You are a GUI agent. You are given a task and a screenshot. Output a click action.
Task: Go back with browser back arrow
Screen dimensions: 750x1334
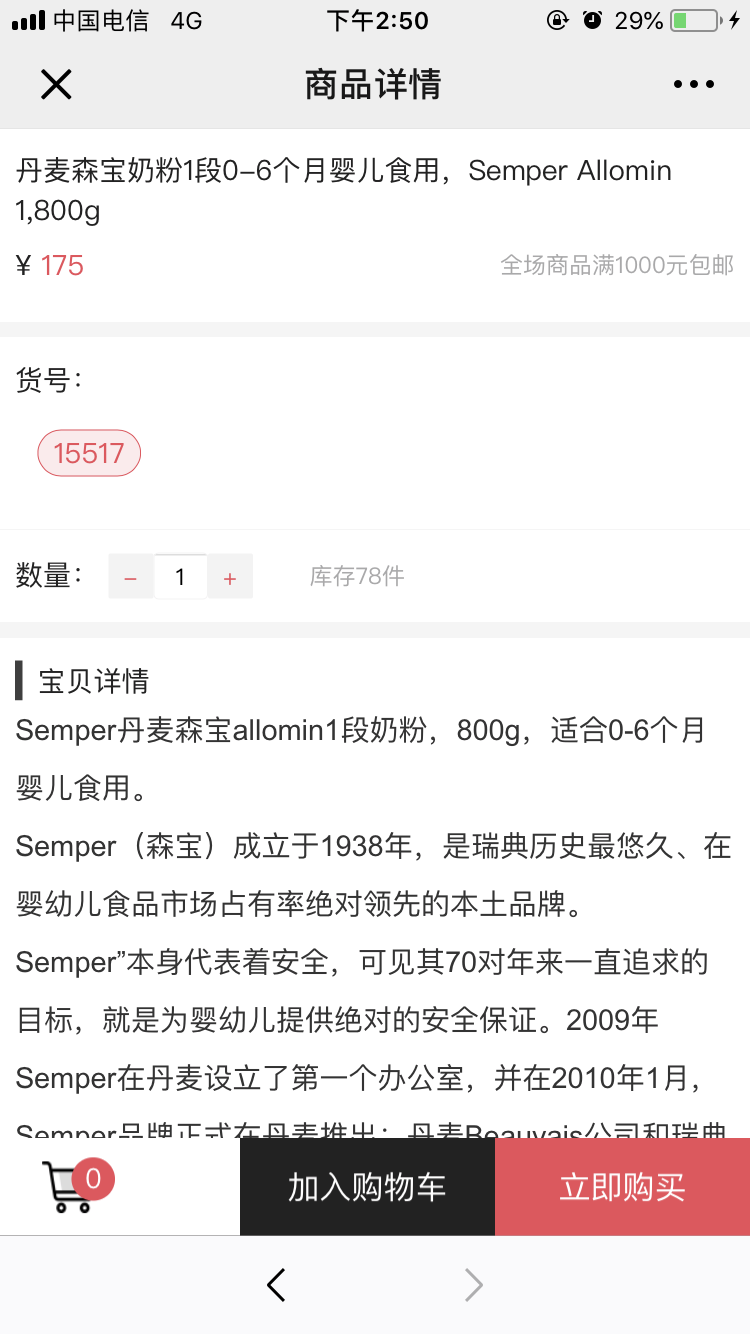(277, 1285)
